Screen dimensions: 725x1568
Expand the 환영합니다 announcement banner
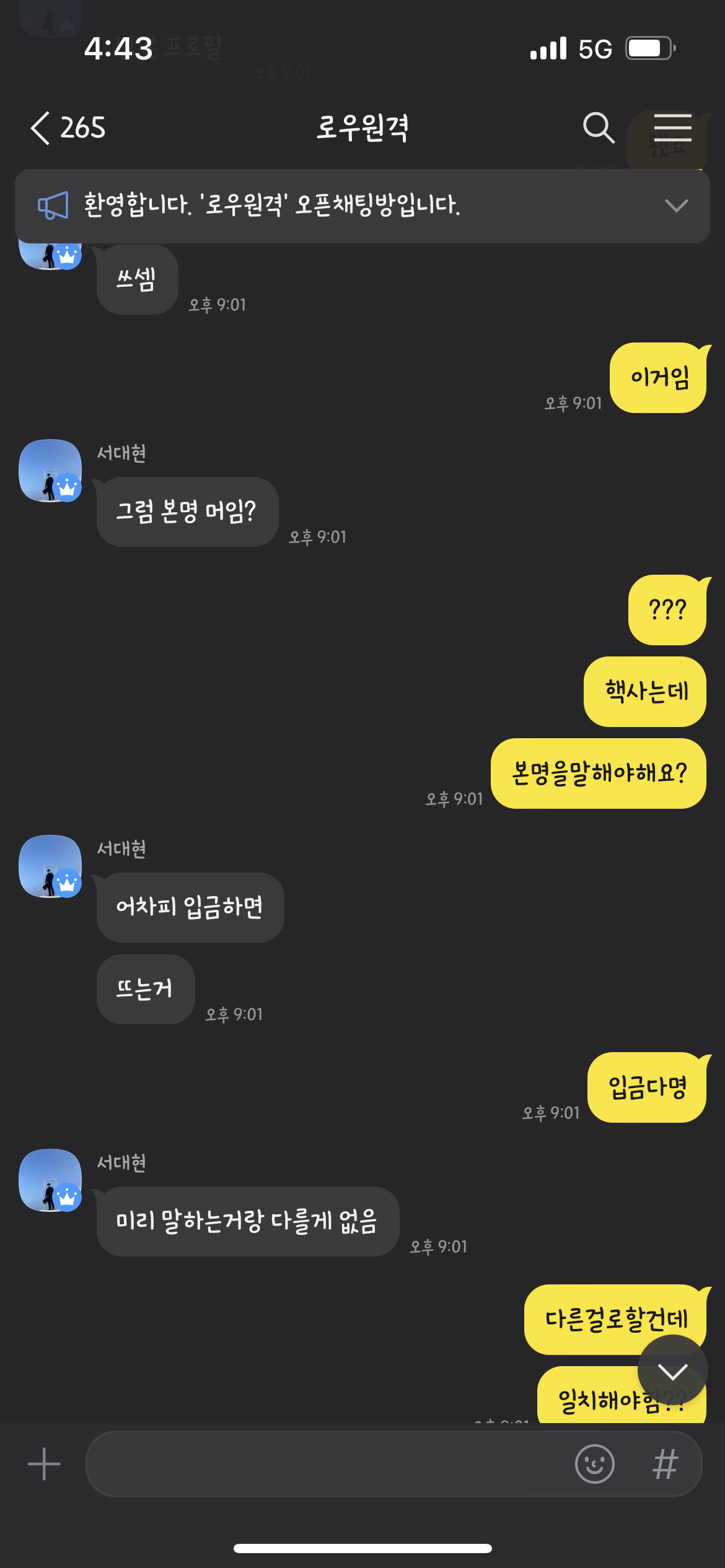(676, 206)
